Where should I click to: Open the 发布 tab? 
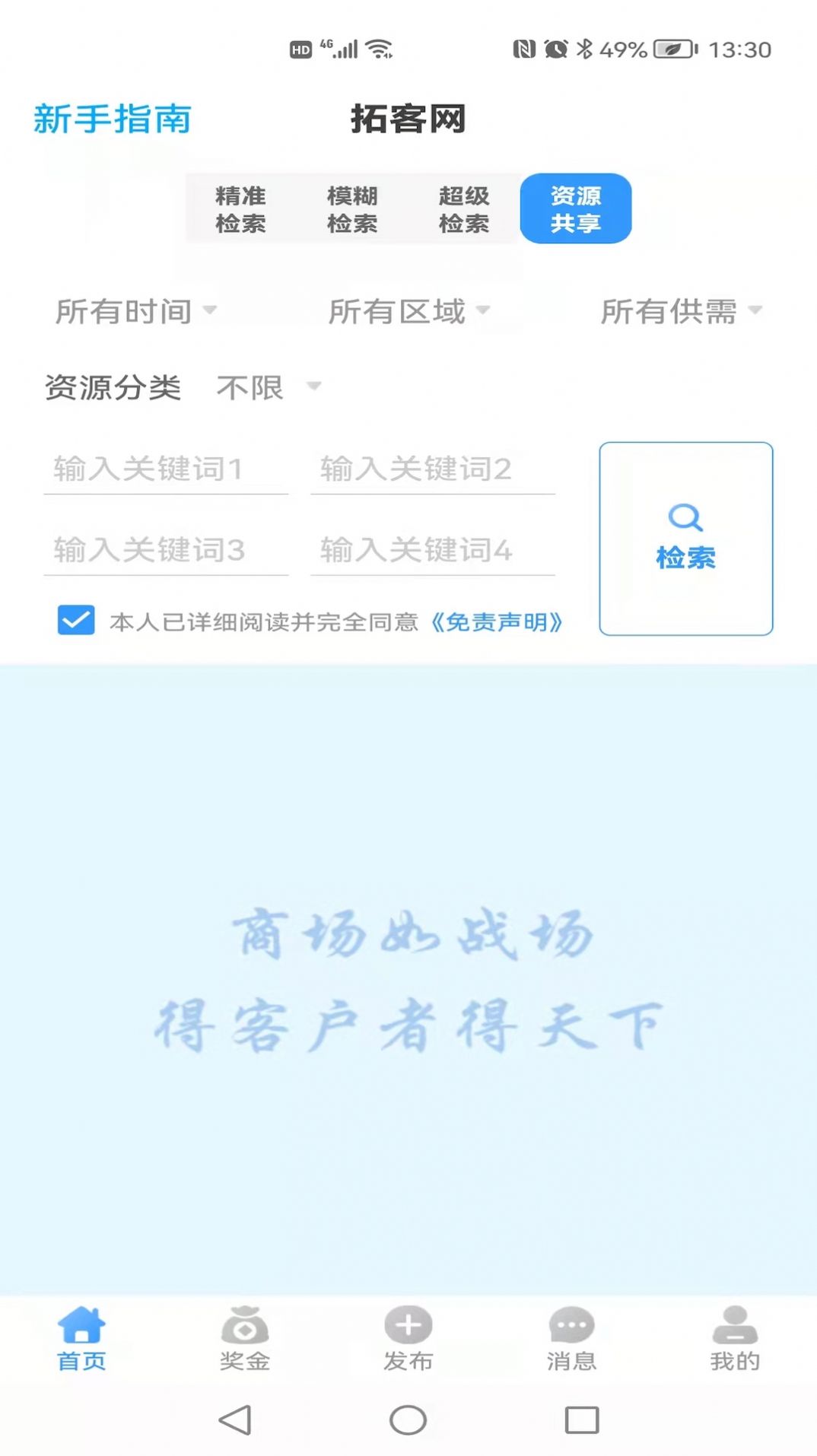[x=408, y=1339]
